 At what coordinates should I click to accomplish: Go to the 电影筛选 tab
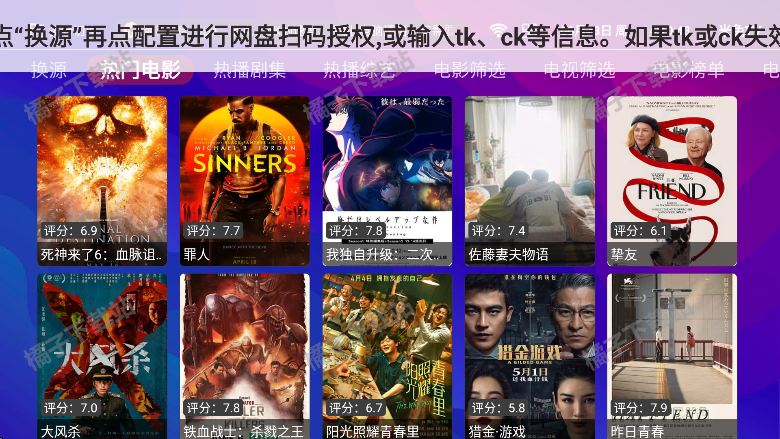(469, 70)
